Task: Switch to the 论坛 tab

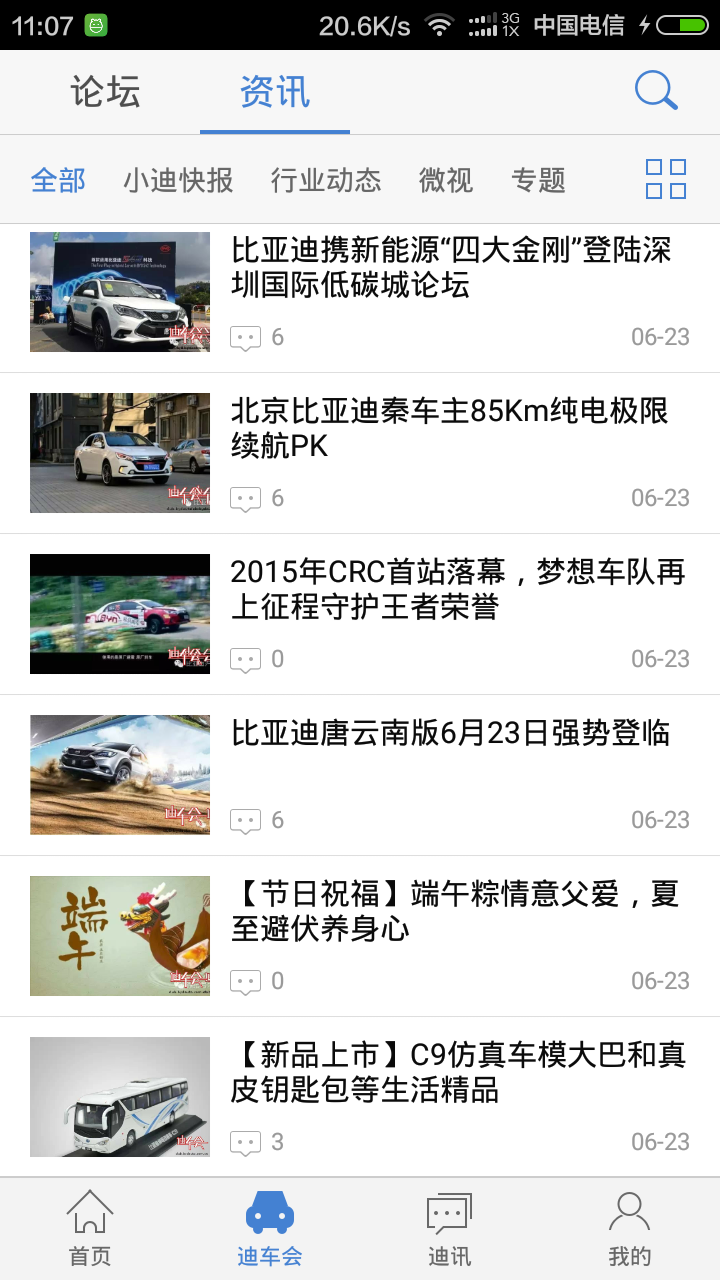Action: click(x=105, y=92)
